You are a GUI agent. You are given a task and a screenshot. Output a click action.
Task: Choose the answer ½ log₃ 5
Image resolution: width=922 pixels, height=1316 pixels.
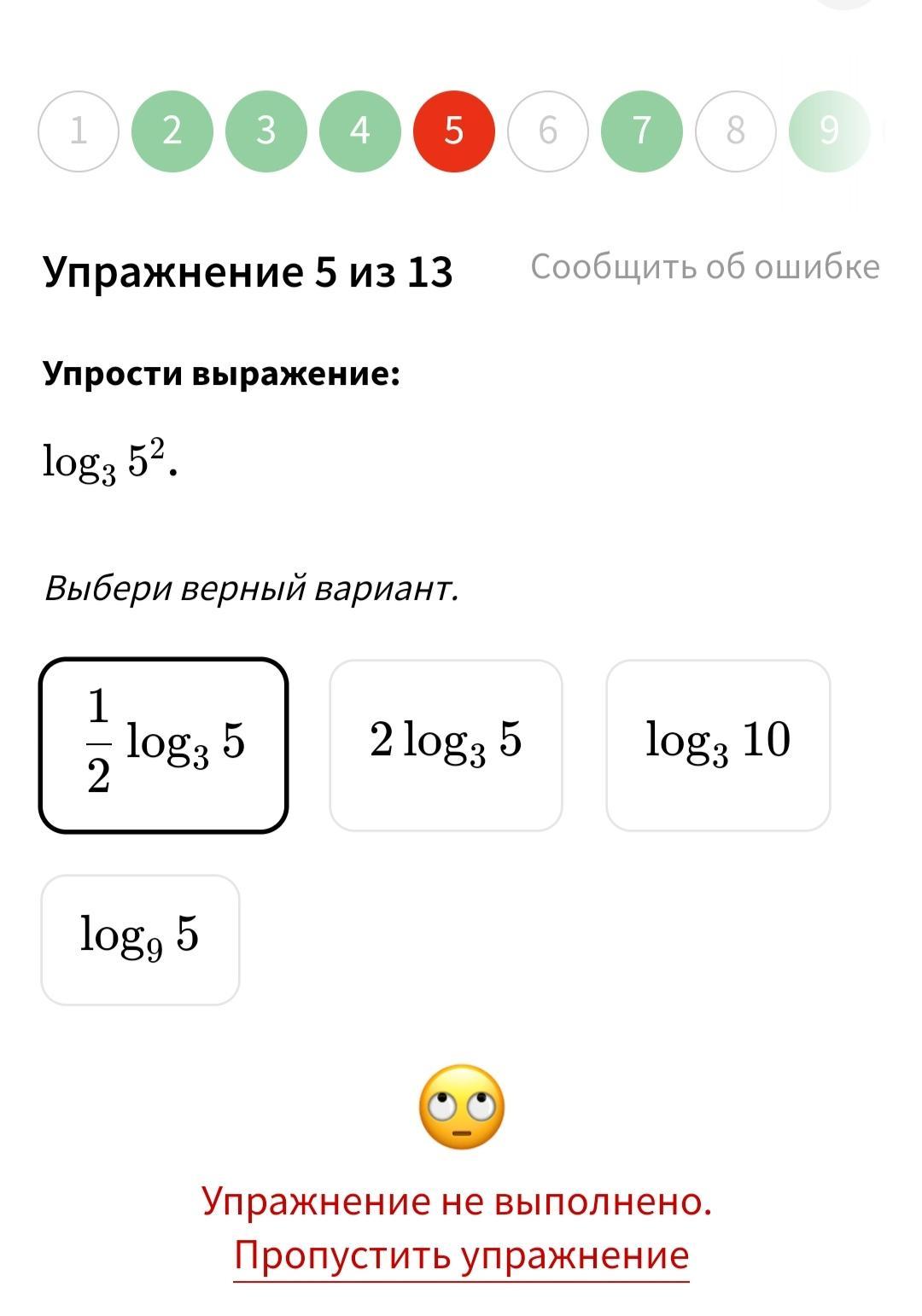(163, 745)
